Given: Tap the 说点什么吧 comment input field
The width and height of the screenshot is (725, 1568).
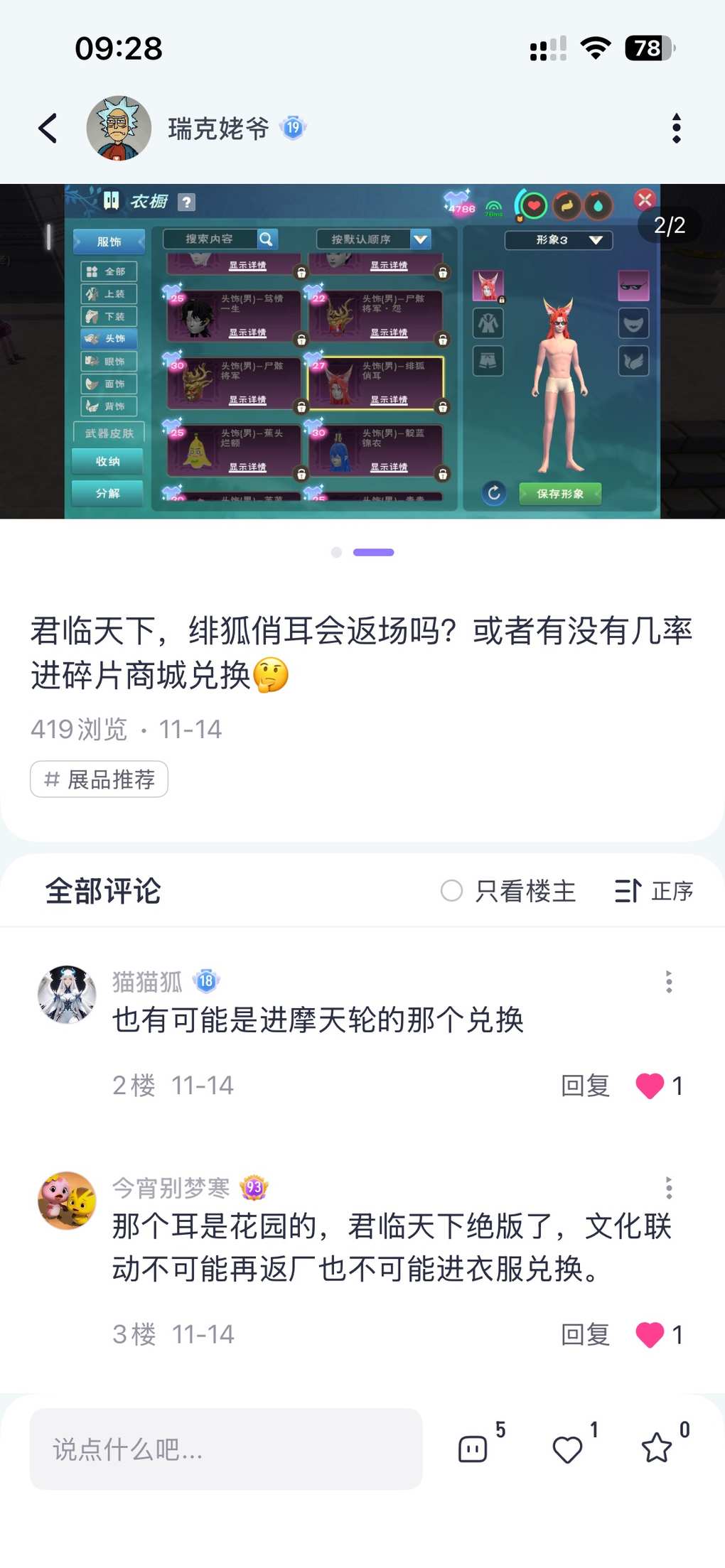Looking at the screenshot, I should (225, 1449).
